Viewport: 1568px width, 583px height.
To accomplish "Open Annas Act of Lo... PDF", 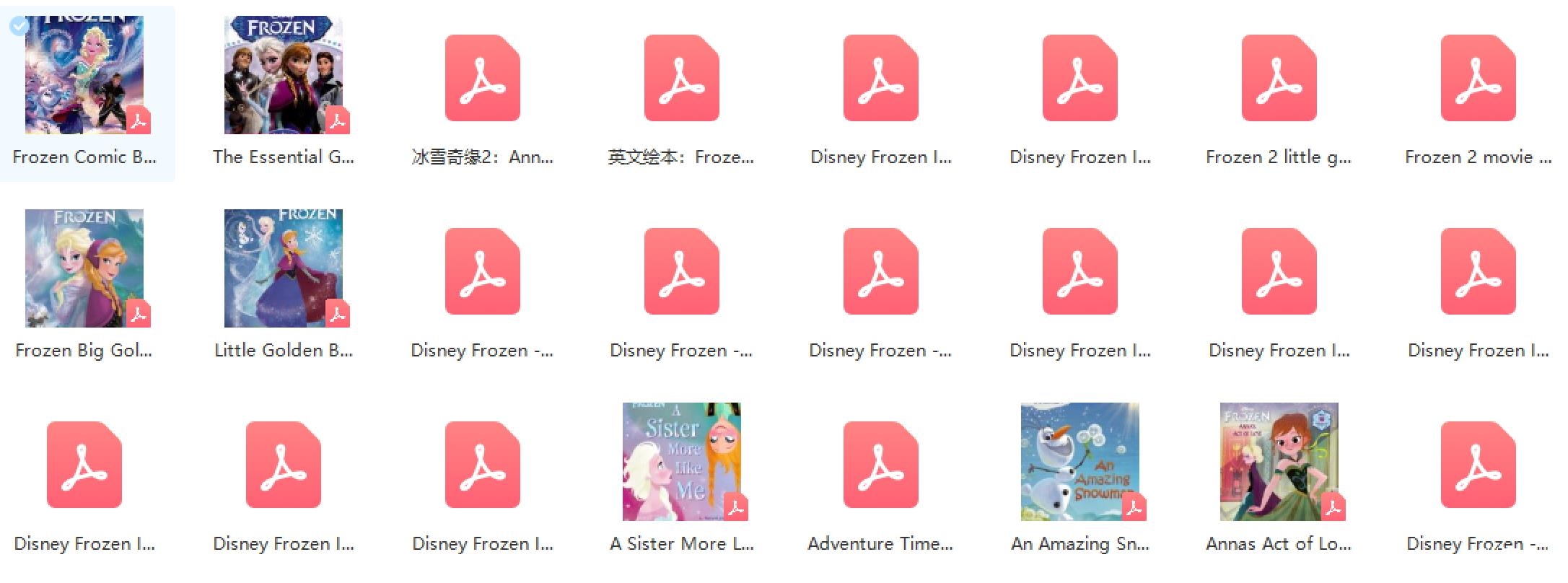I will coord(1279,462).
